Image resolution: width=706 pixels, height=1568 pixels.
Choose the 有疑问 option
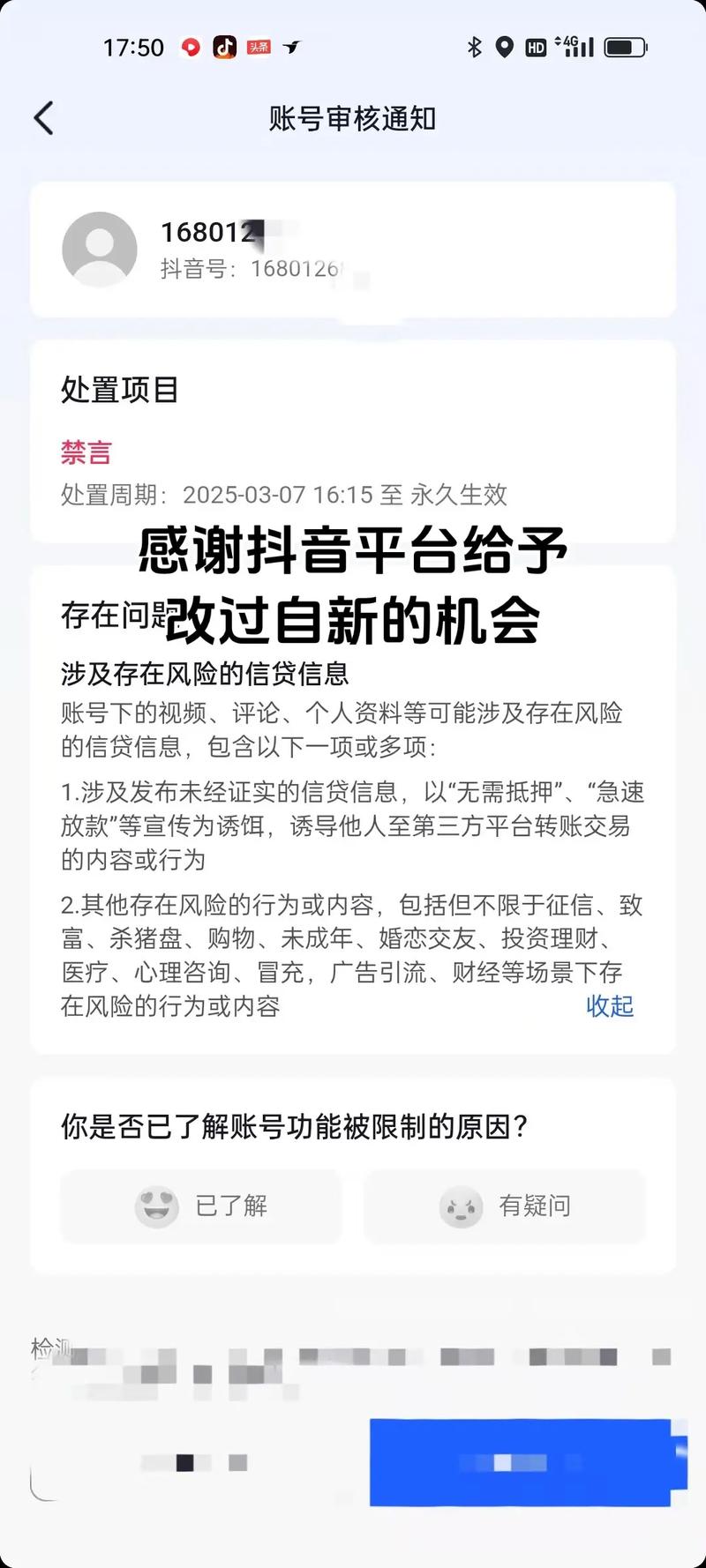(505, 1206)
